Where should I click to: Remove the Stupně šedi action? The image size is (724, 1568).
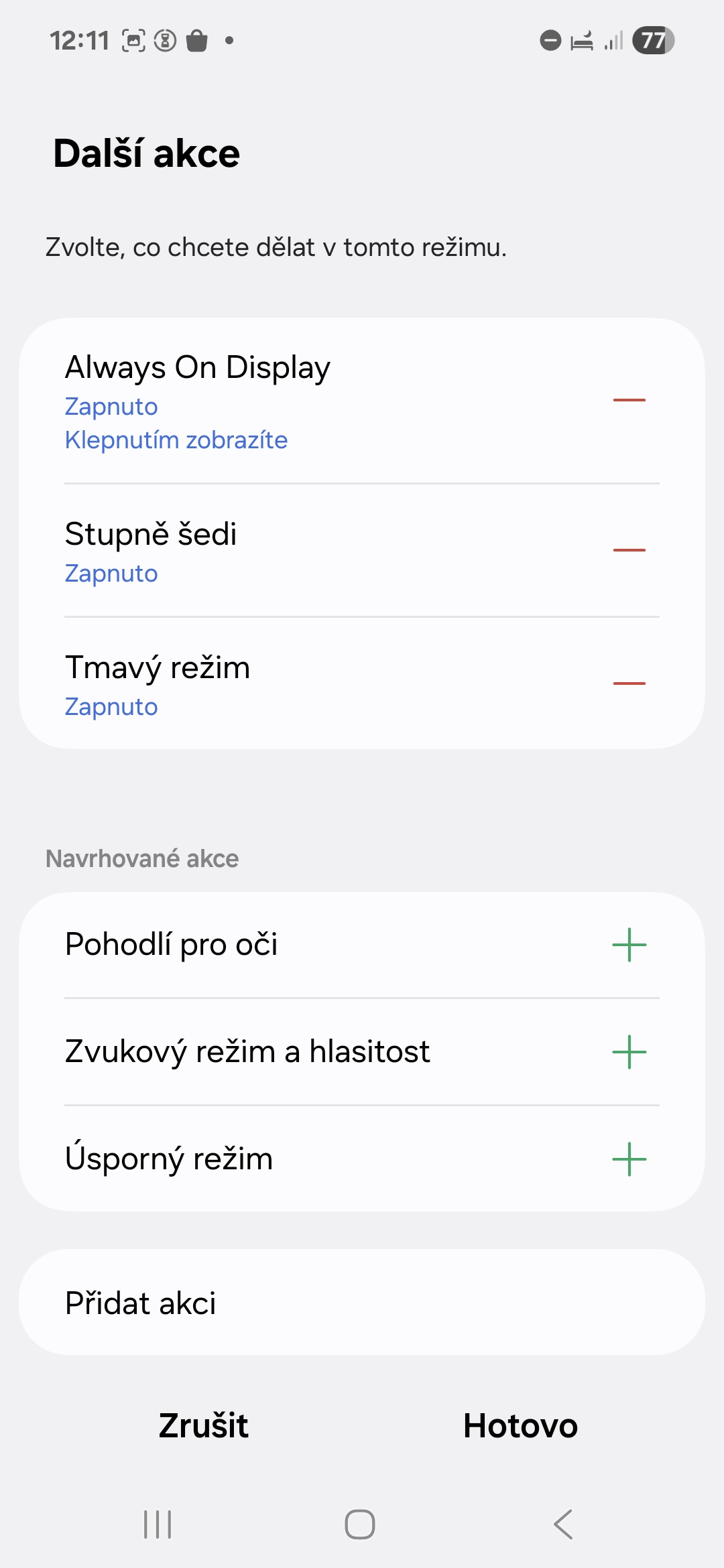click(x=629, y=550)
